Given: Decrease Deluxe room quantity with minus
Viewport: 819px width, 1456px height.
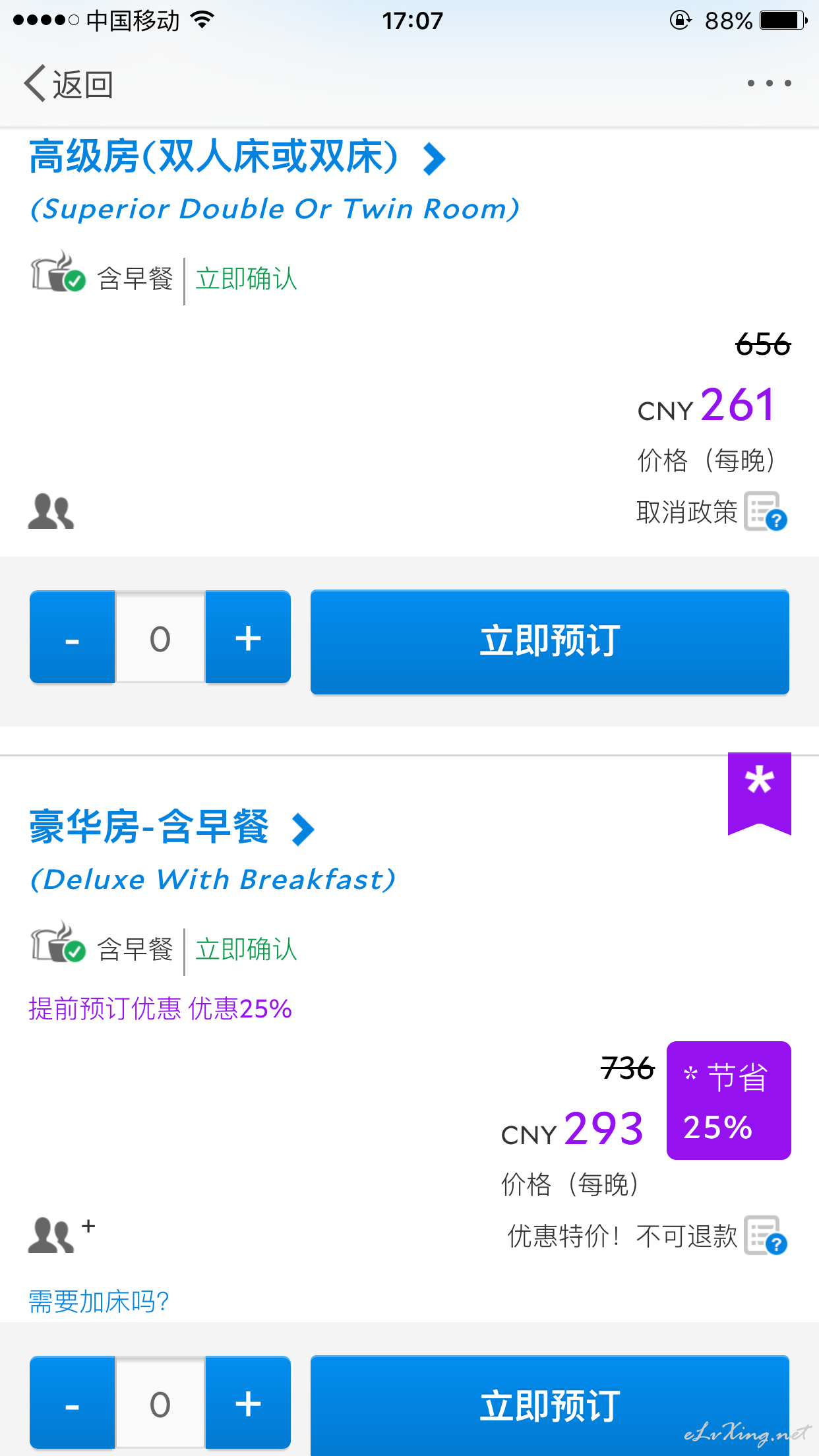Looking at the screenshot, I should pos(73,1403).
